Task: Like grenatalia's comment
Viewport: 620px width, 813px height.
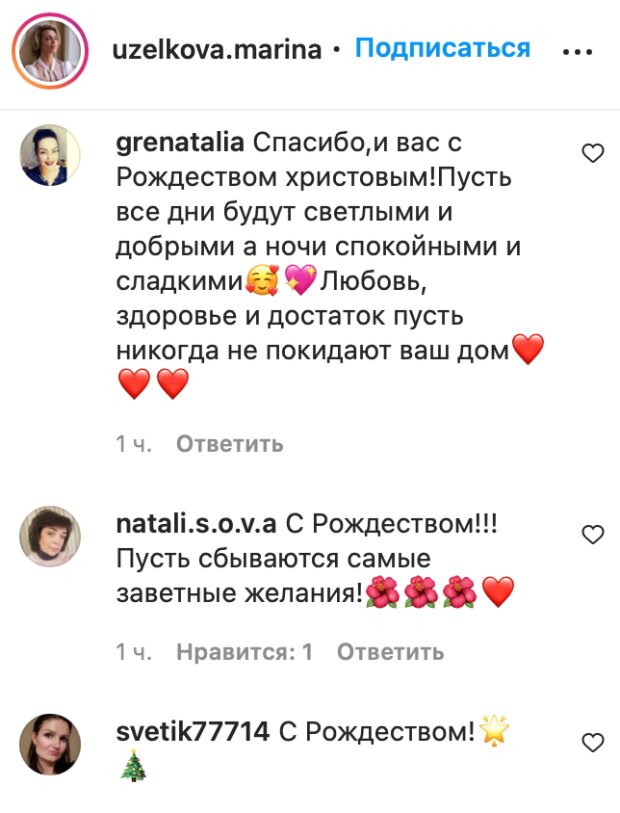Action: click(x=593, y=153)
